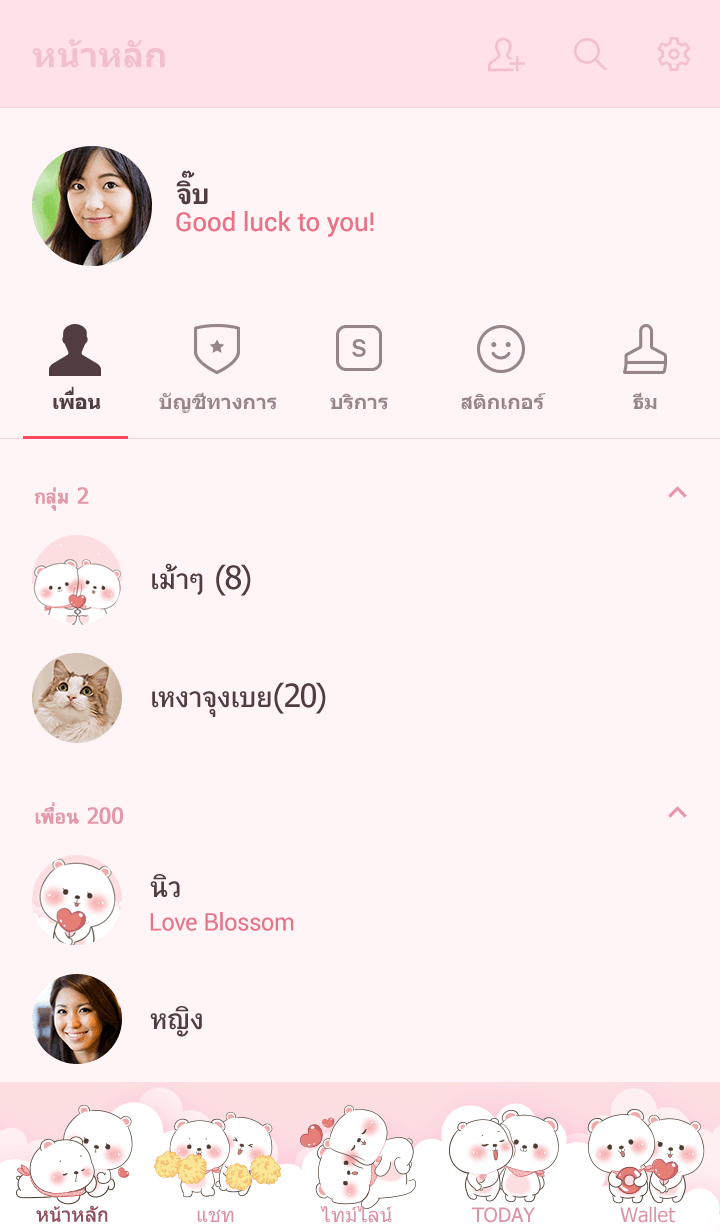Open the add friend icon

(x=505, y=55)
